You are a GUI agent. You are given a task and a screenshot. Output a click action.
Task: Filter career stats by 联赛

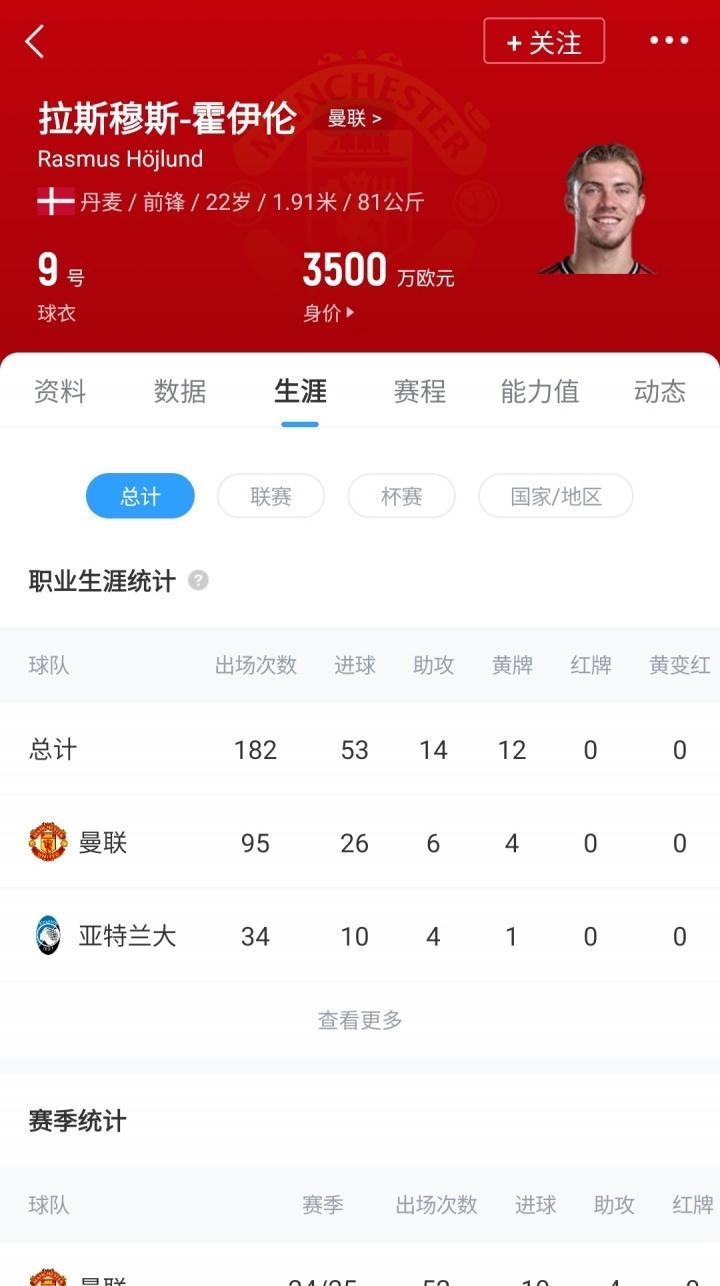(271, 496)
